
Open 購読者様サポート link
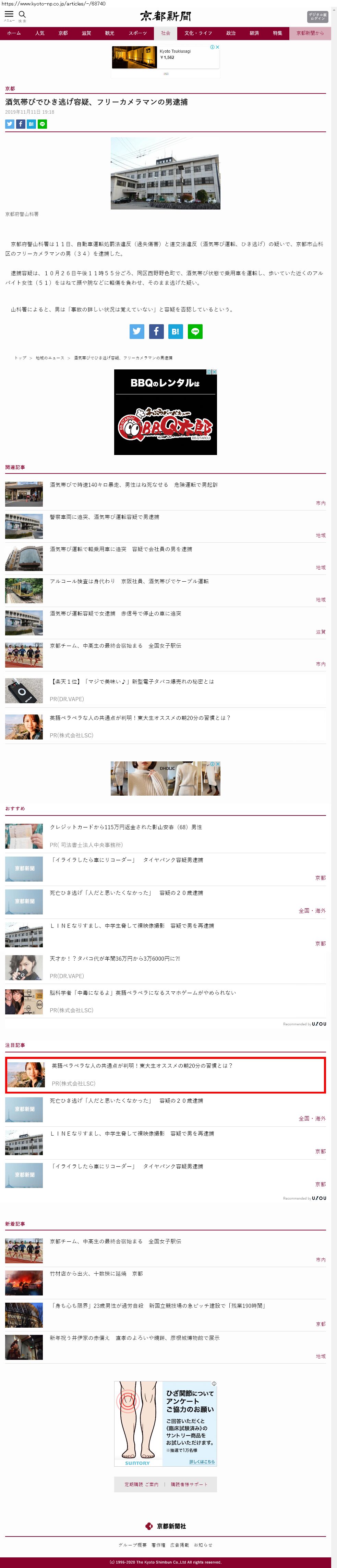coord(189,1484)
